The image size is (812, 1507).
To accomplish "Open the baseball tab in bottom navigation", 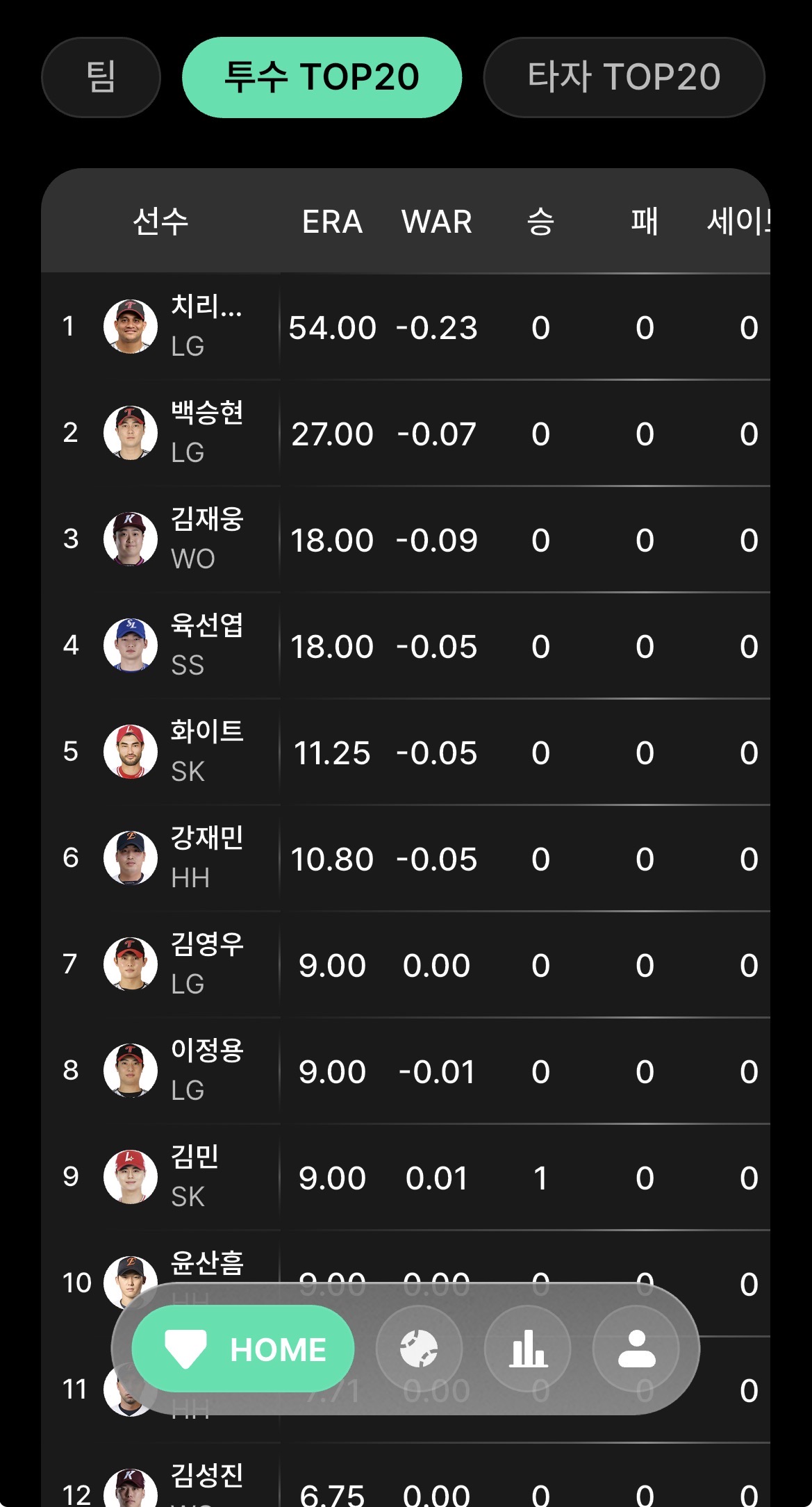I will click(419, 1349).
